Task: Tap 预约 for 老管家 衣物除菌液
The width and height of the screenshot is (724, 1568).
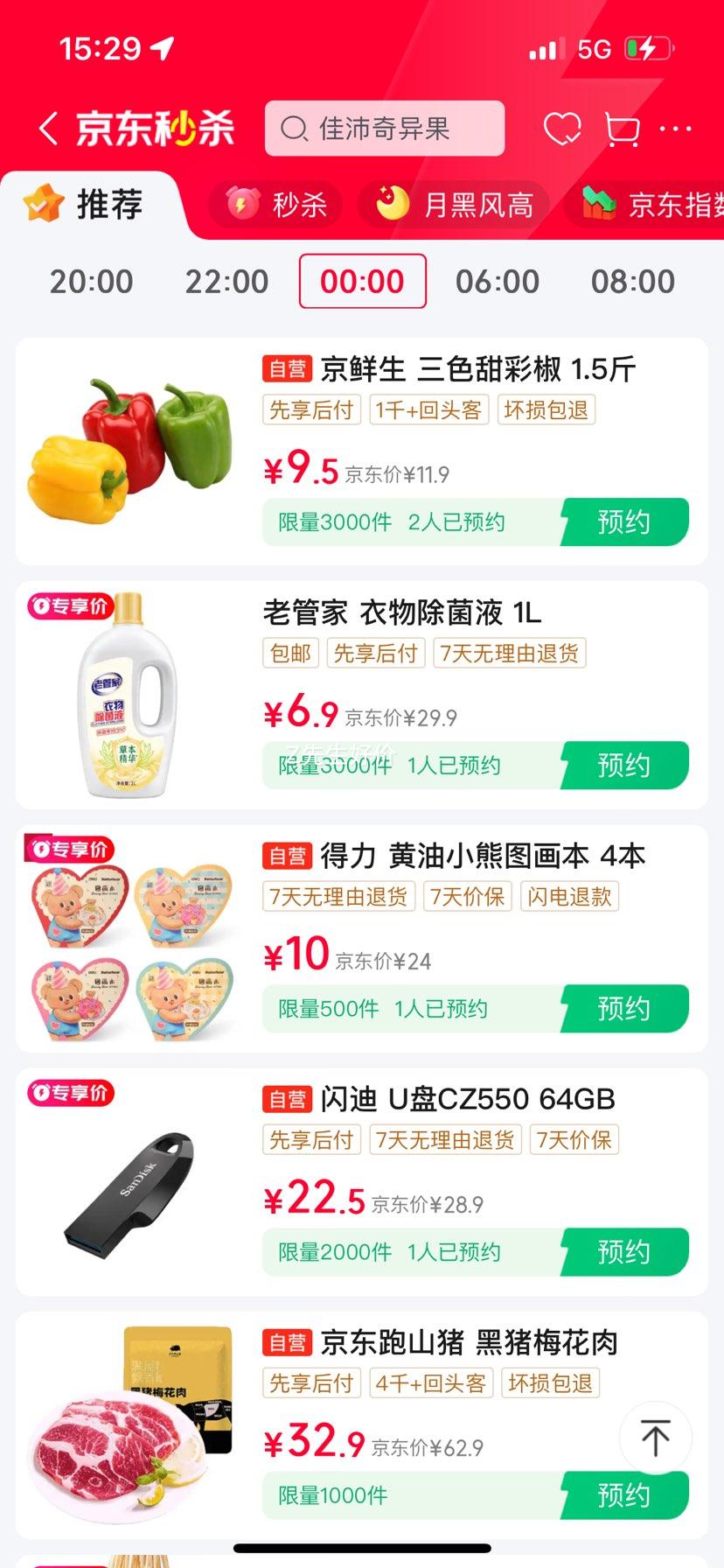Action: pos(623,766)
